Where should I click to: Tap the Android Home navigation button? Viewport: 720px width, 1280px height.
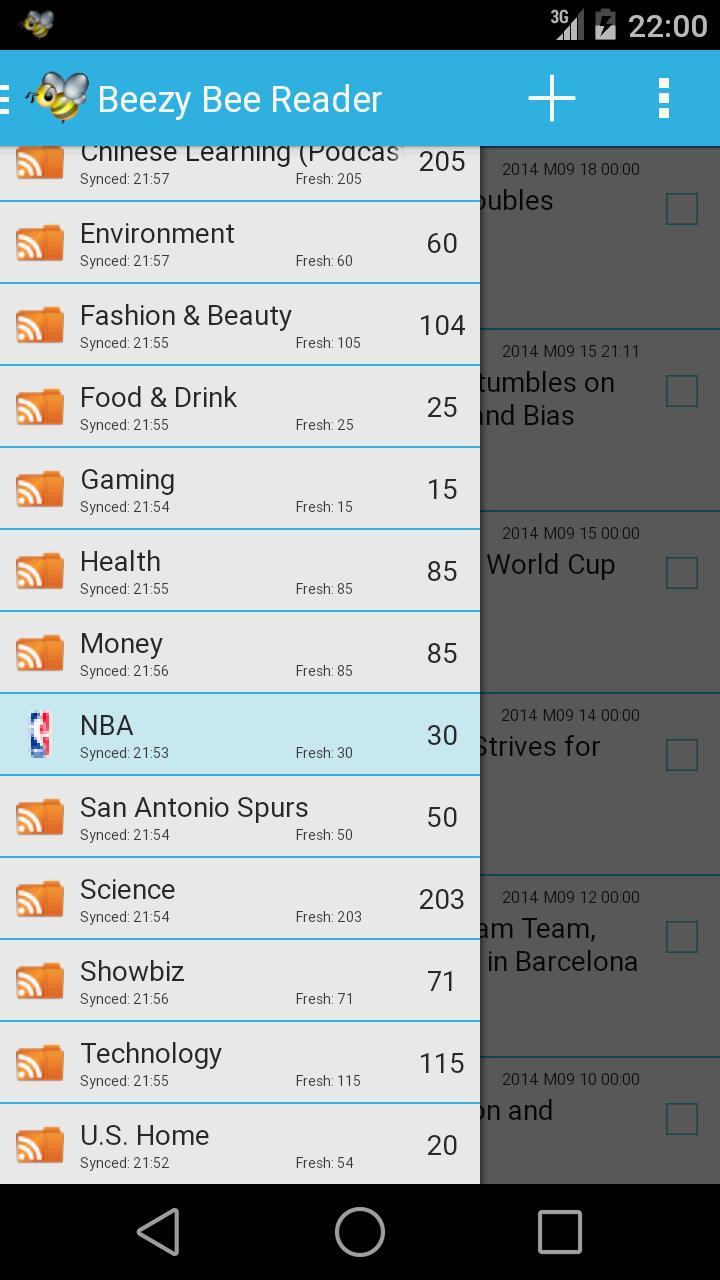pos(358,1232)
